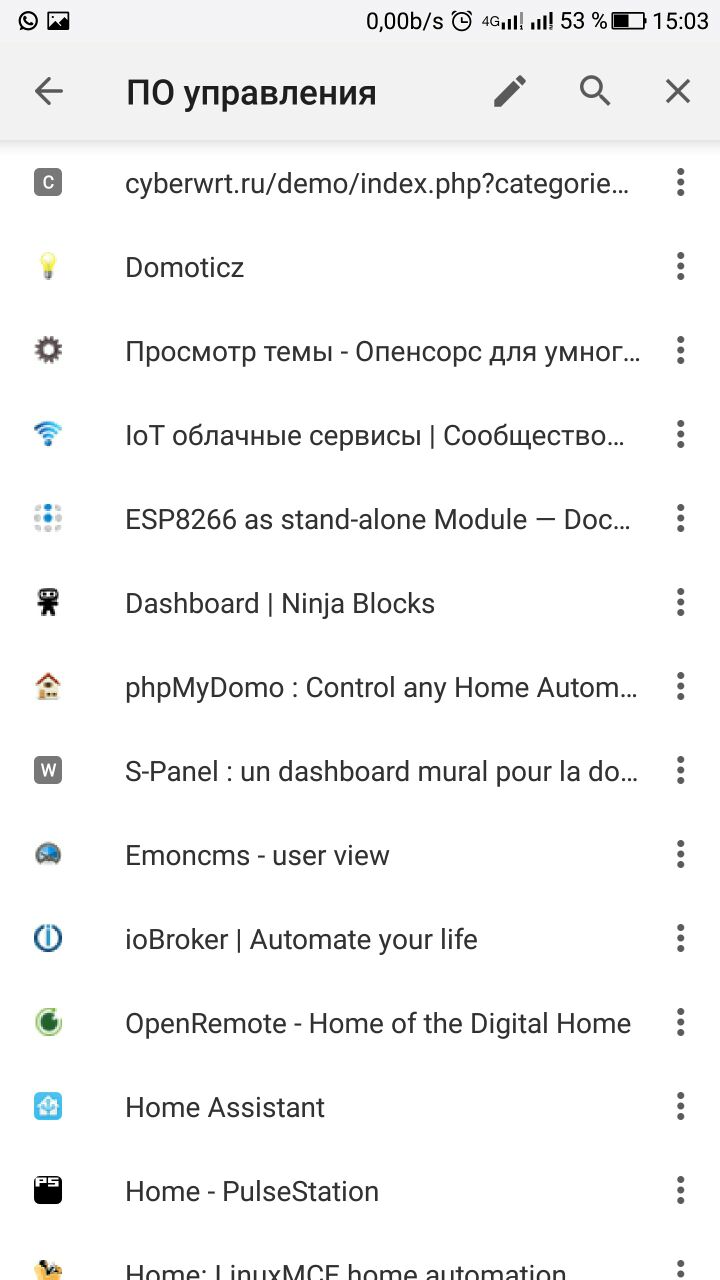Open options for Home Assistant bookmark

680,1107
